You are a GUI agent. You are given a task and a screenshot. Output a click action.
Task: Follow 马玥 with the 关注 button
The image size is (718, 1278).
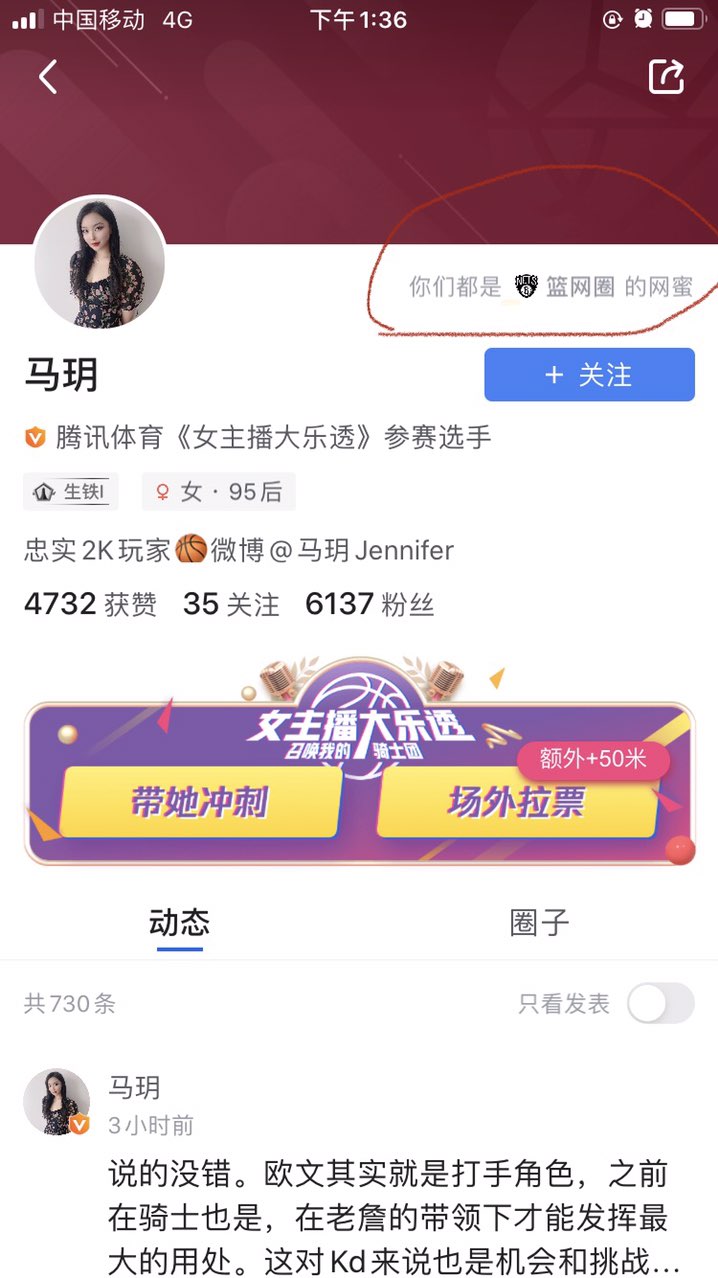589,375
